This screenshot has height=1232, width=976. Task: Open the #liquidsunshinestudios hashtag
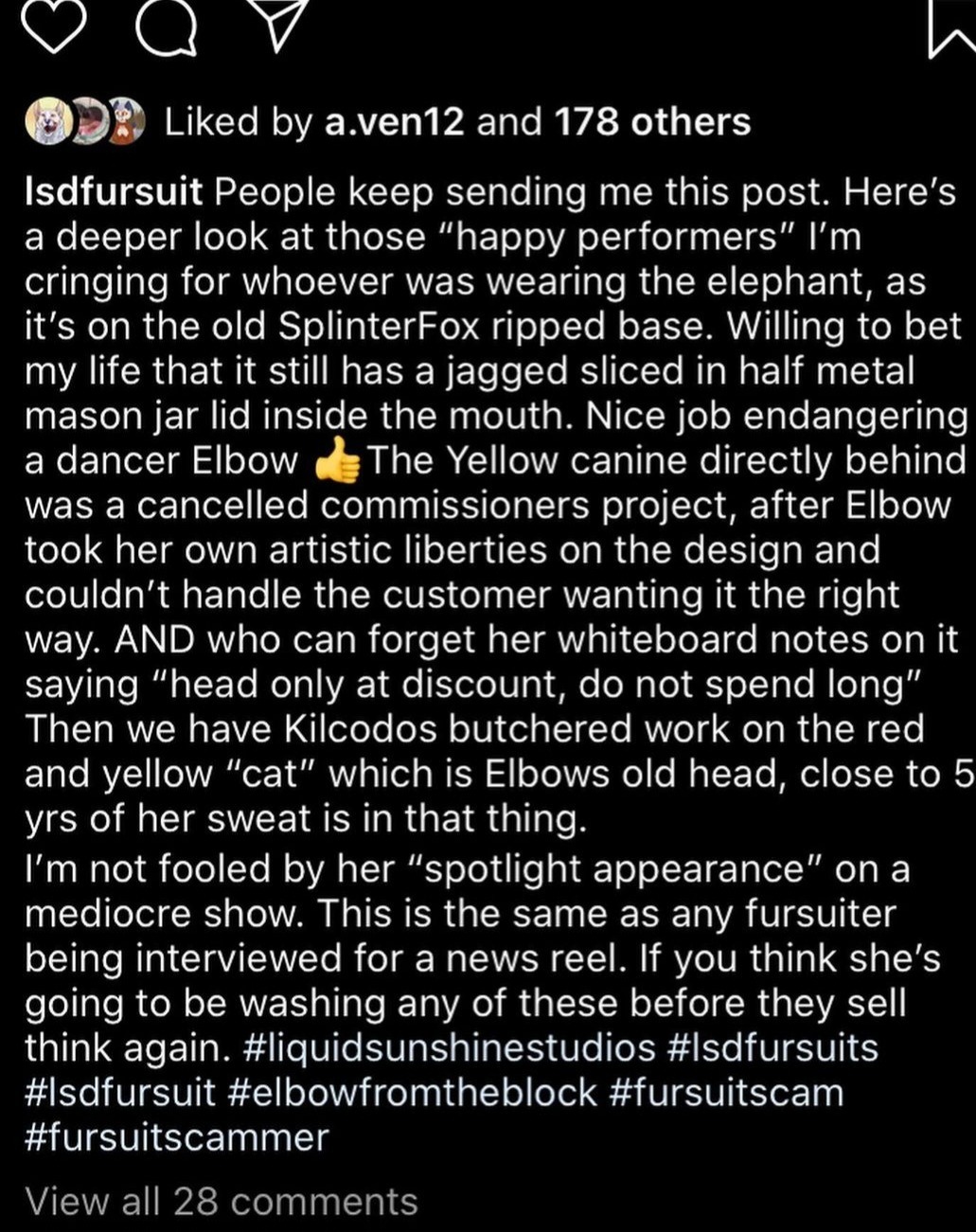[x=449, y=1048]
